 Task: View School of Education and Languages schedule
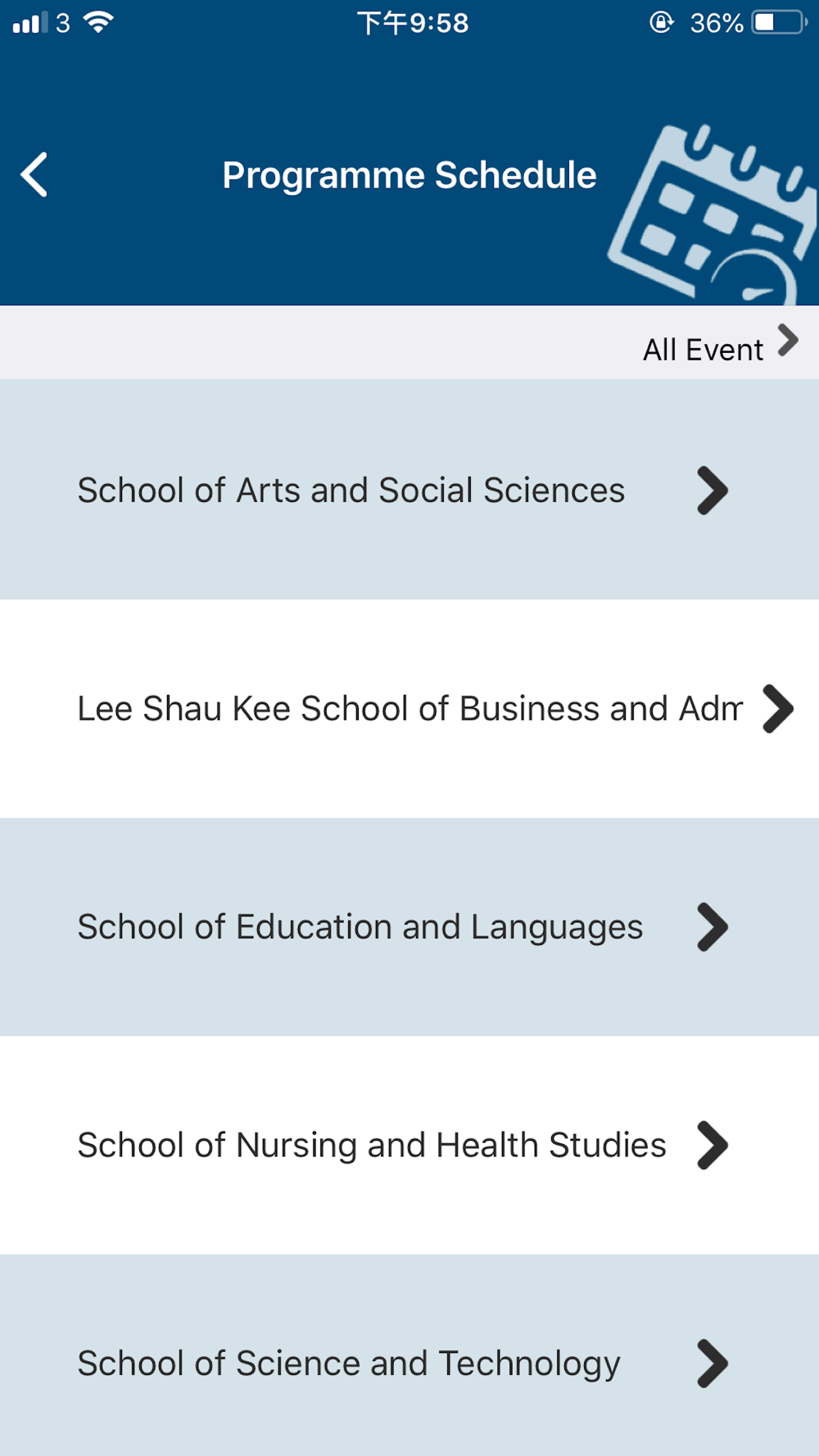[409, 927]
